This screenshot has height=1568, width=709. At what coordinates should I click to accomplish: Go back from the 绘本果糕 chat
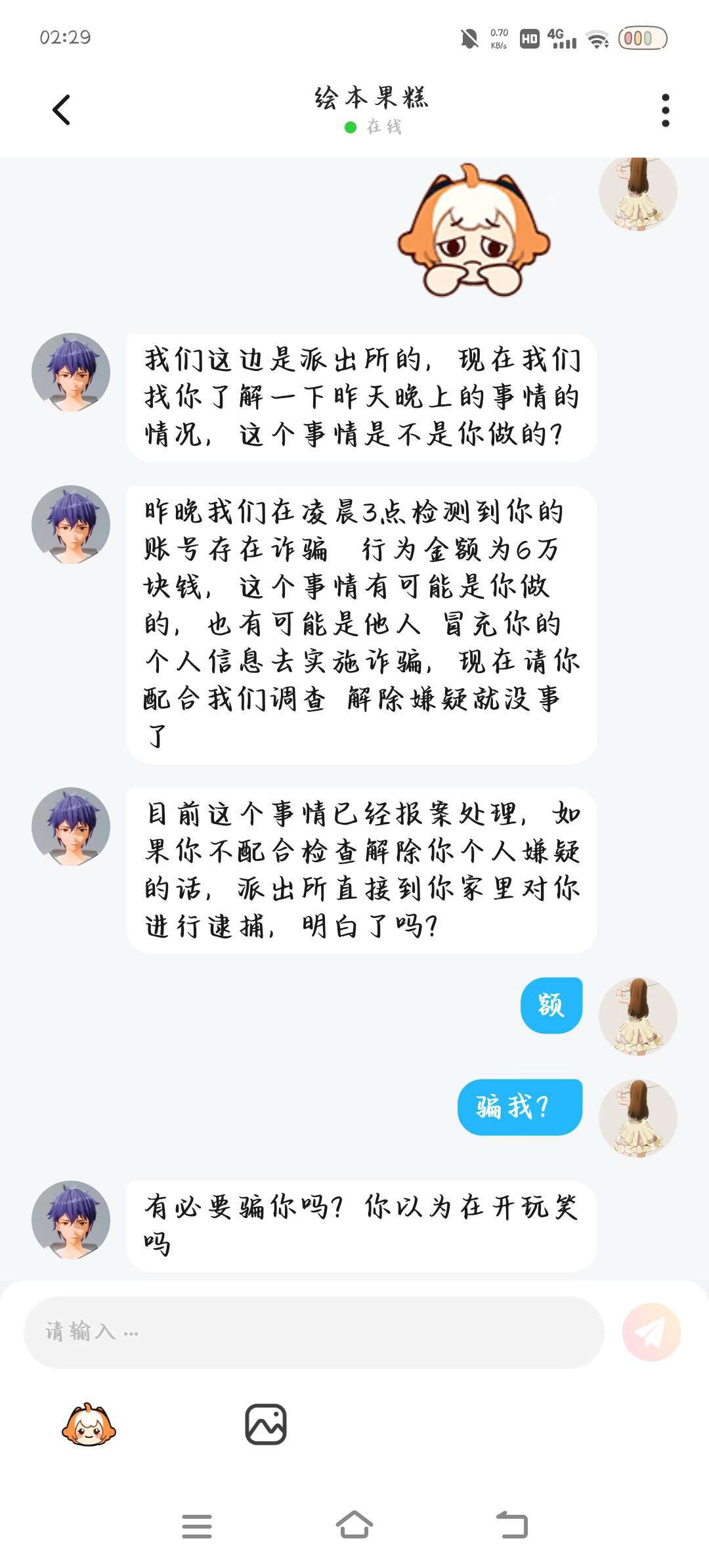click(61, 110)
